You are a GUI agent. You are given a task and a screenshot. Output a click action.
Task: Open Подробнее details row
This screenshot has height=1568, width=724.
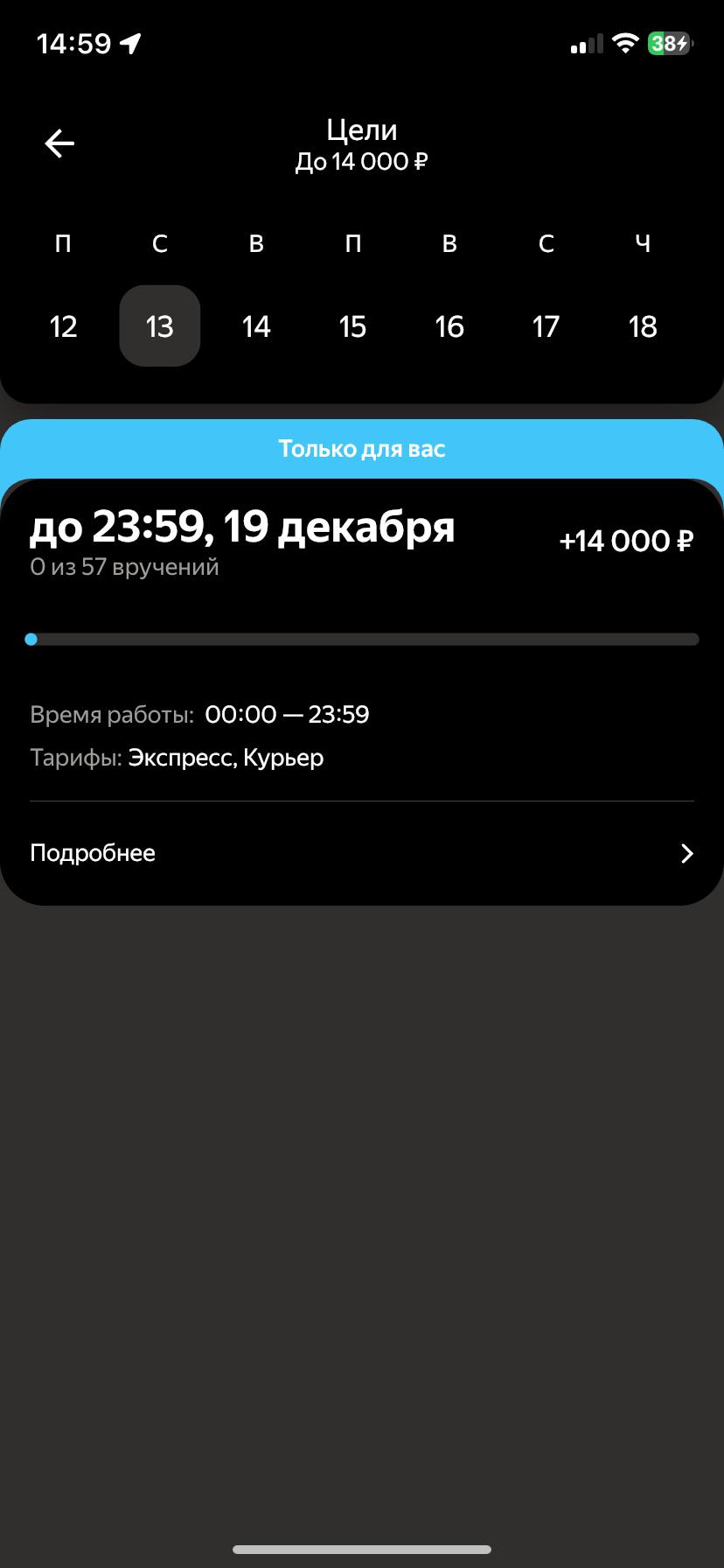(362, 853)
